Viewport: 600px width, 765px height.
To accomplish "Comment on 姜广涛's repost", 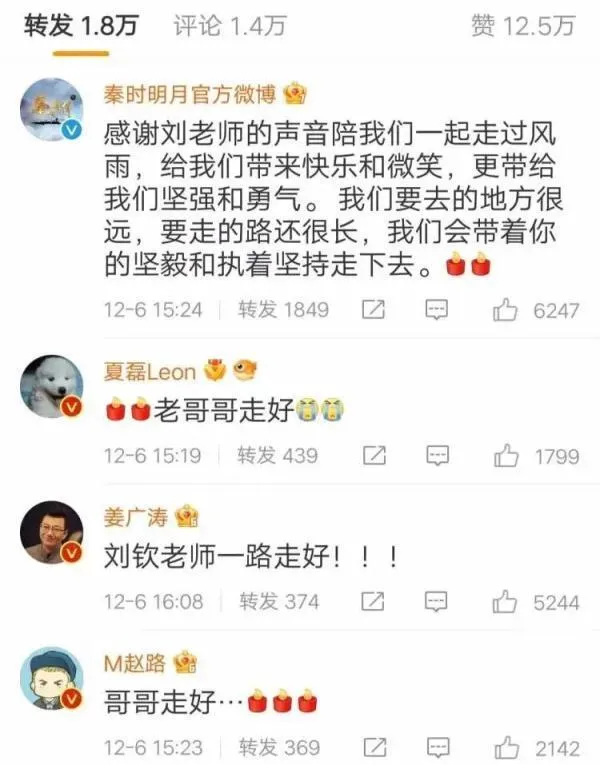I will (437, 602).
